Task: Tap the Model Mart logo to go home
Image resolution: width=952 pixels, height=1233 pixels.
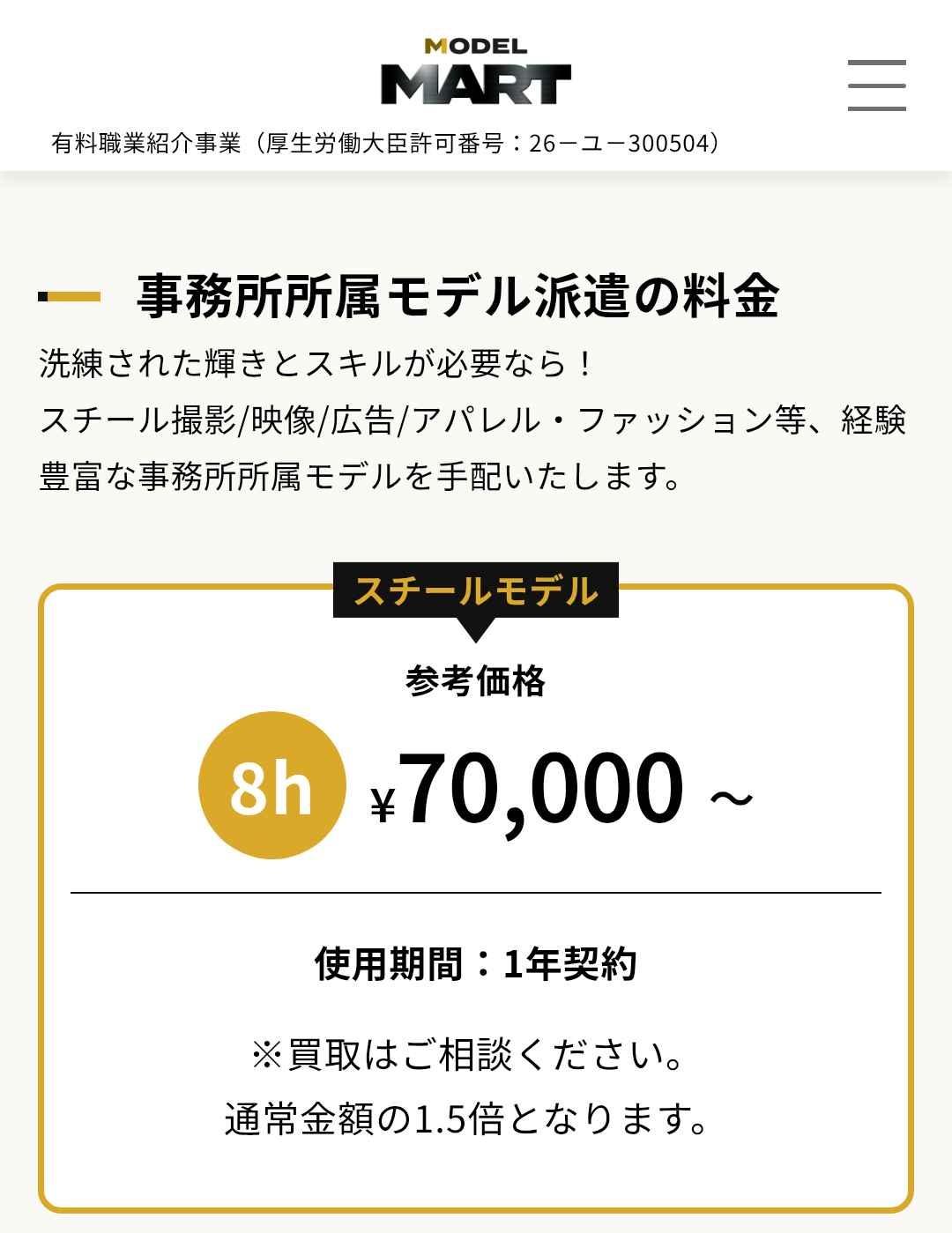Action: coord(475,72)
